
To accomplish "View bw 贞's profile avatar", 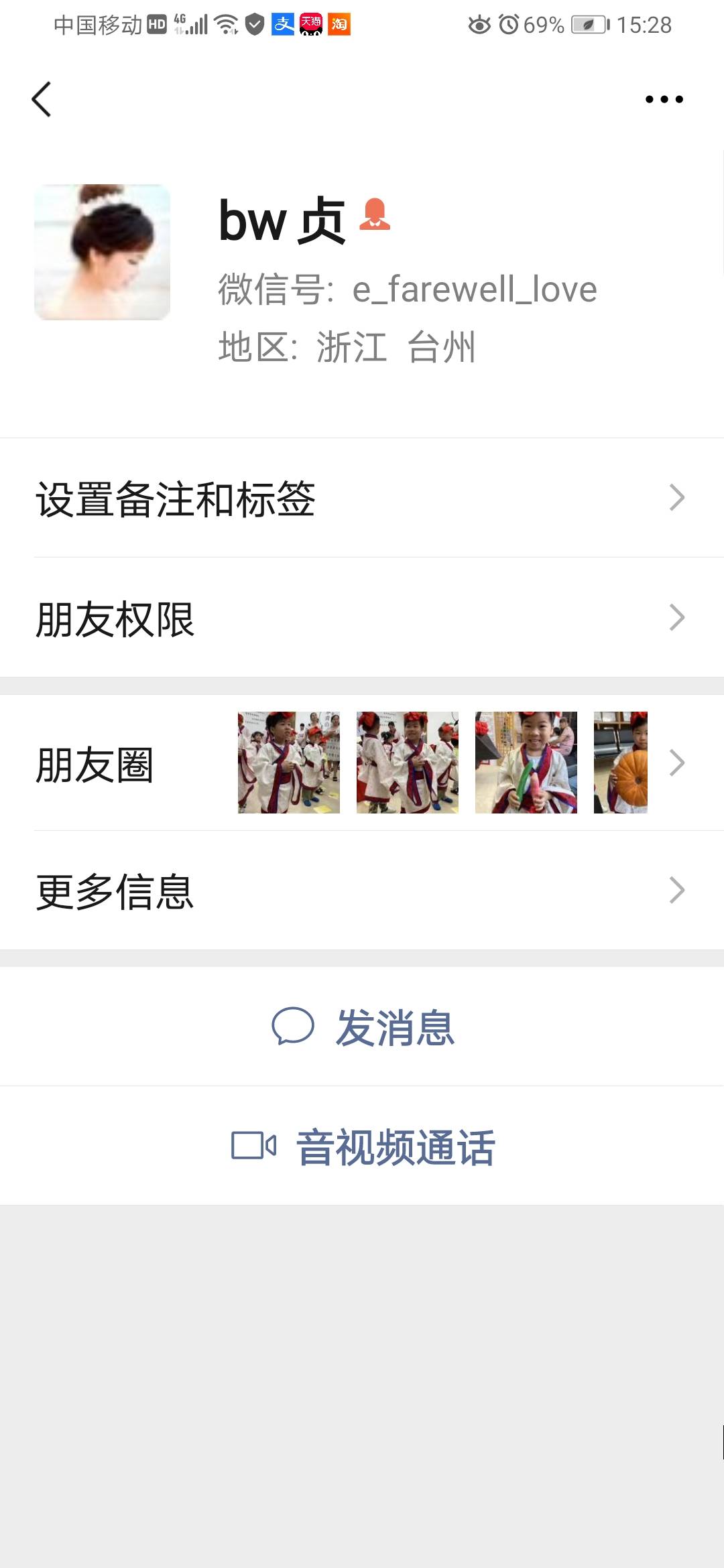I will [x=102, y=252].
